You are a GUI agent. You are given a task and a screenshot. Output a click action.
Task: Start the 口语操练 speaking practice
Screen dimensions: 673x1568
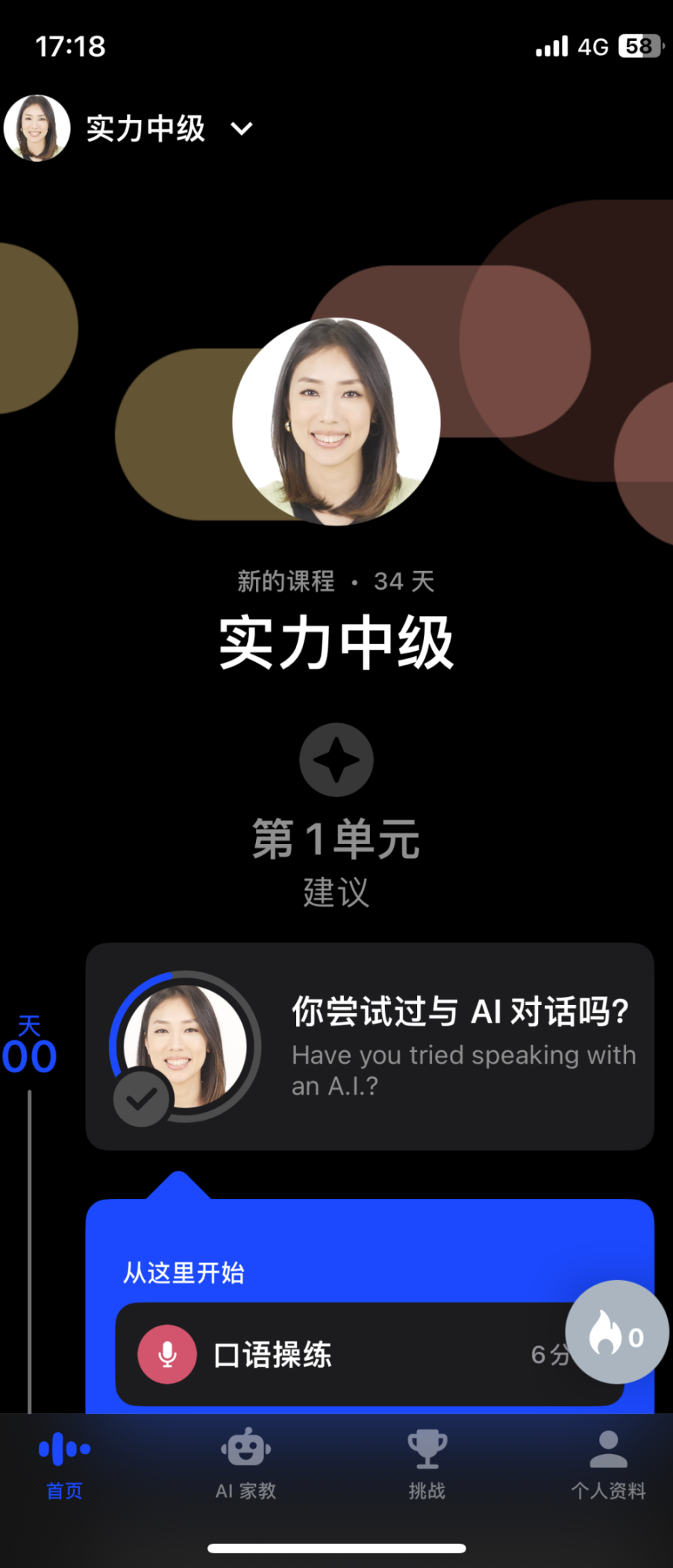(x=343, y=1354)
